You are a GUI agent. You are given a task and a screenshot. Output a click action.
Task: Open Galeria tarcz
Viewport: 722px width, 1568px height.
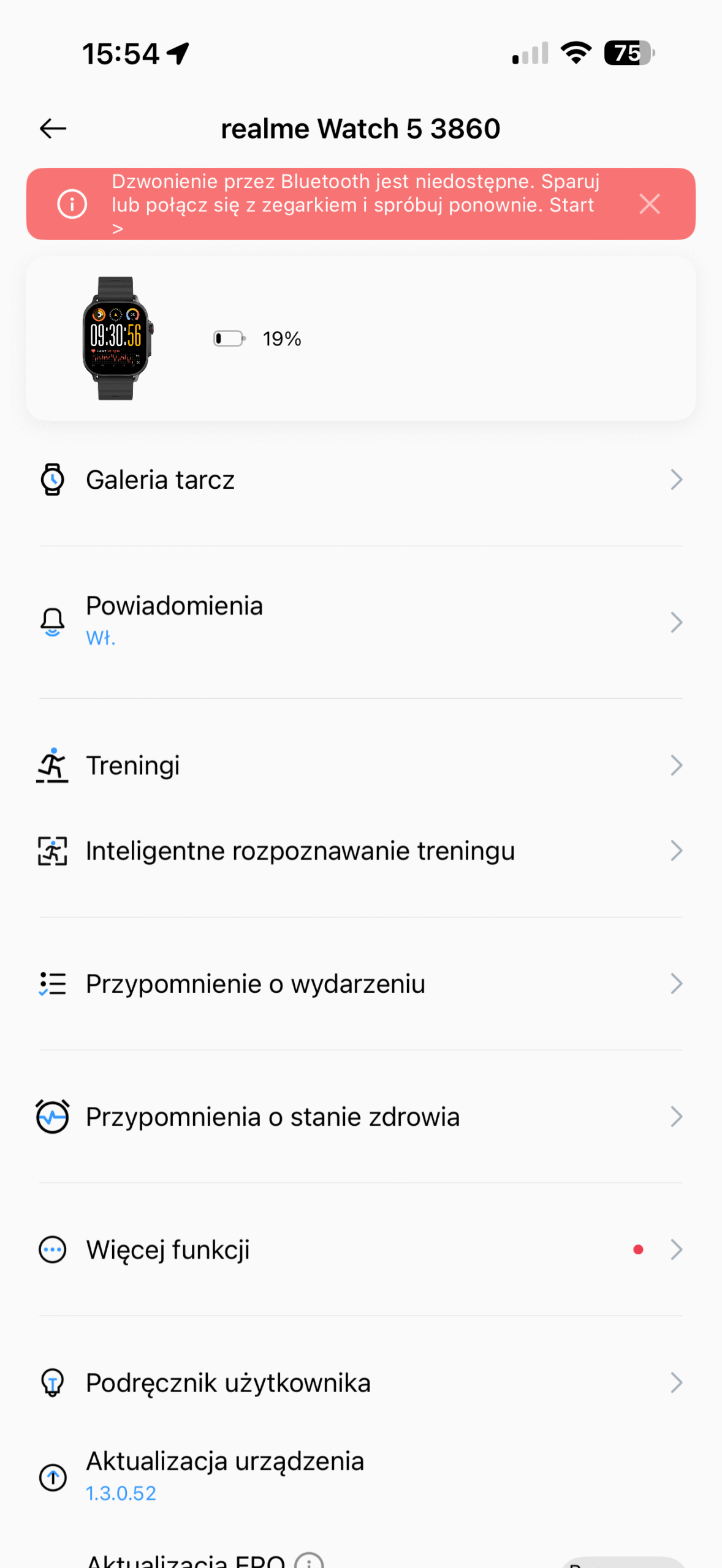point(360,480)
